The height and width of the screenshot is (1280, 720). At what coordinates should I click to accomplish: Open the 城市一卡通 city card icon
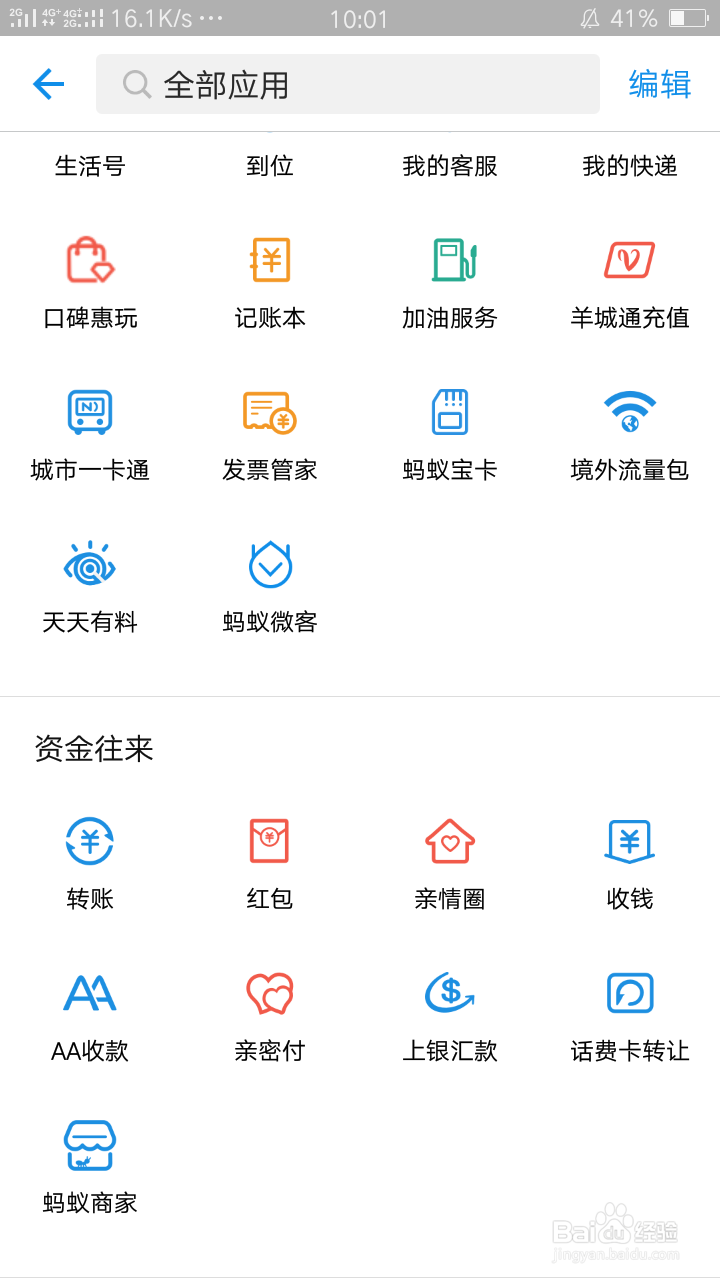click(x=90, y=411)
